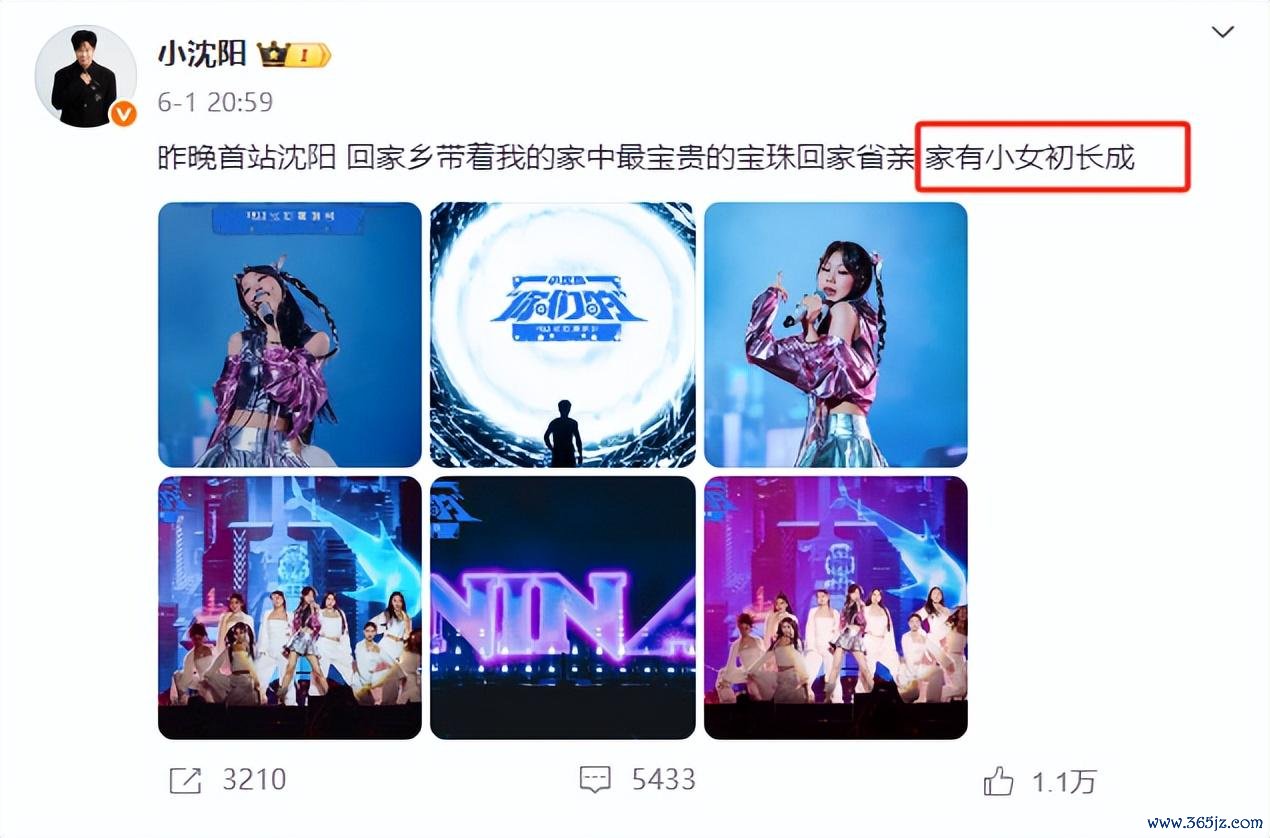The height and width of the screenshot is (838, 1270).
Task: Expand the post options chevron
Action: 1222,32
